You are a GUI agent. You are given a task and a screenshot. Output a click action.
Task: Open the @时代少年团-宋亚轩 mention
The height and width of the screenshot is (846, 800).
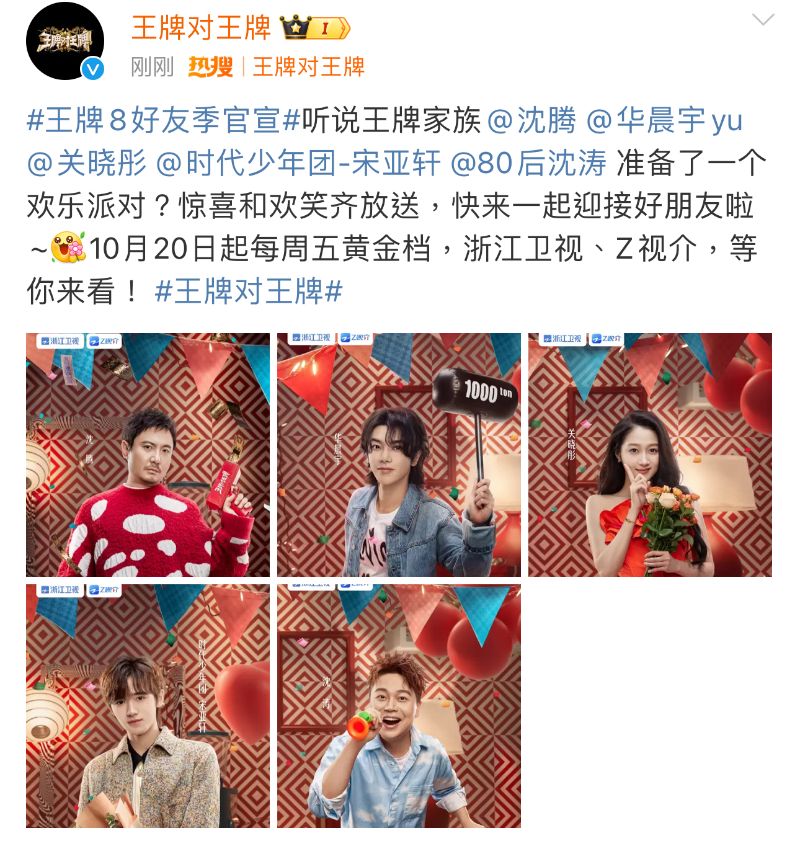(x=297, y=164)
